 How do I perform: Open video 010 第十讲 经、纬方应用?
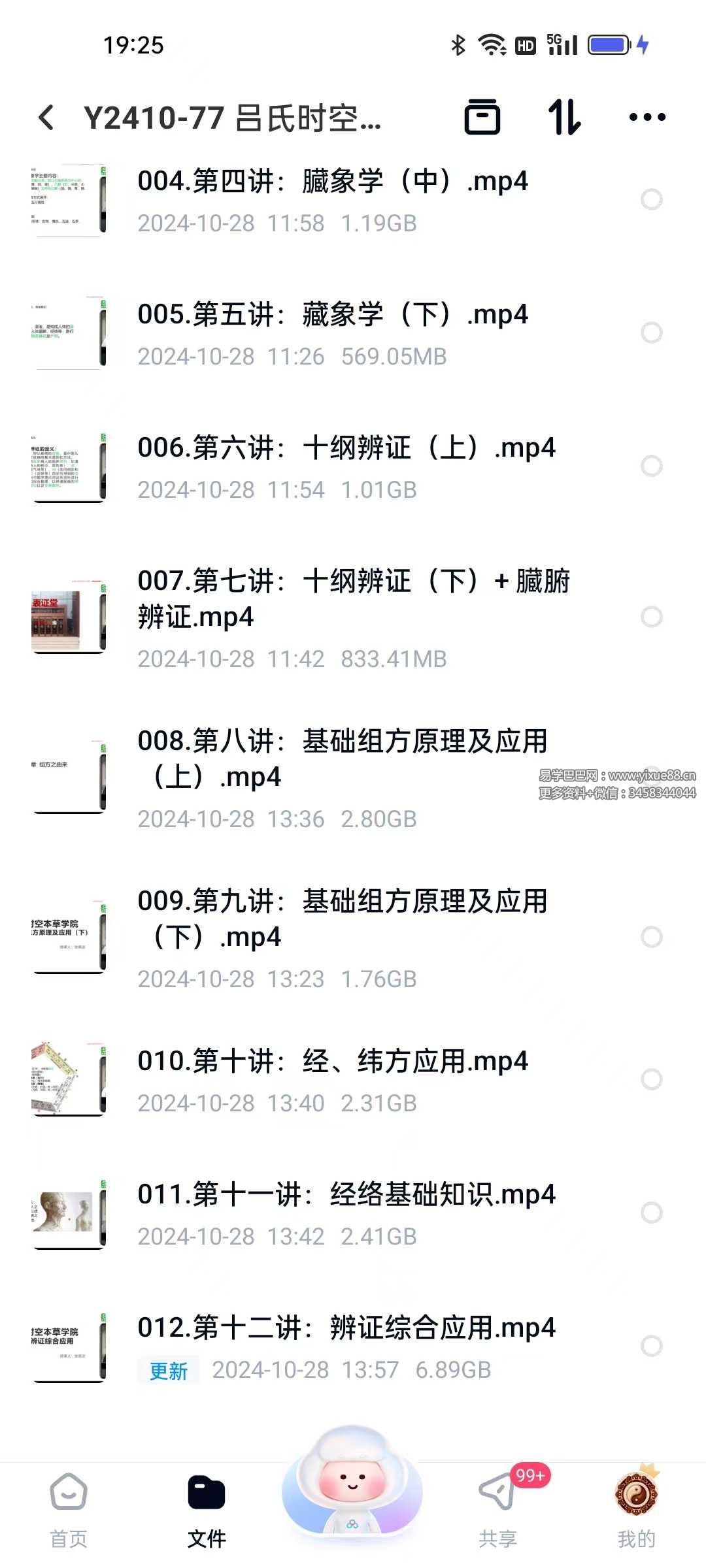332,1061
